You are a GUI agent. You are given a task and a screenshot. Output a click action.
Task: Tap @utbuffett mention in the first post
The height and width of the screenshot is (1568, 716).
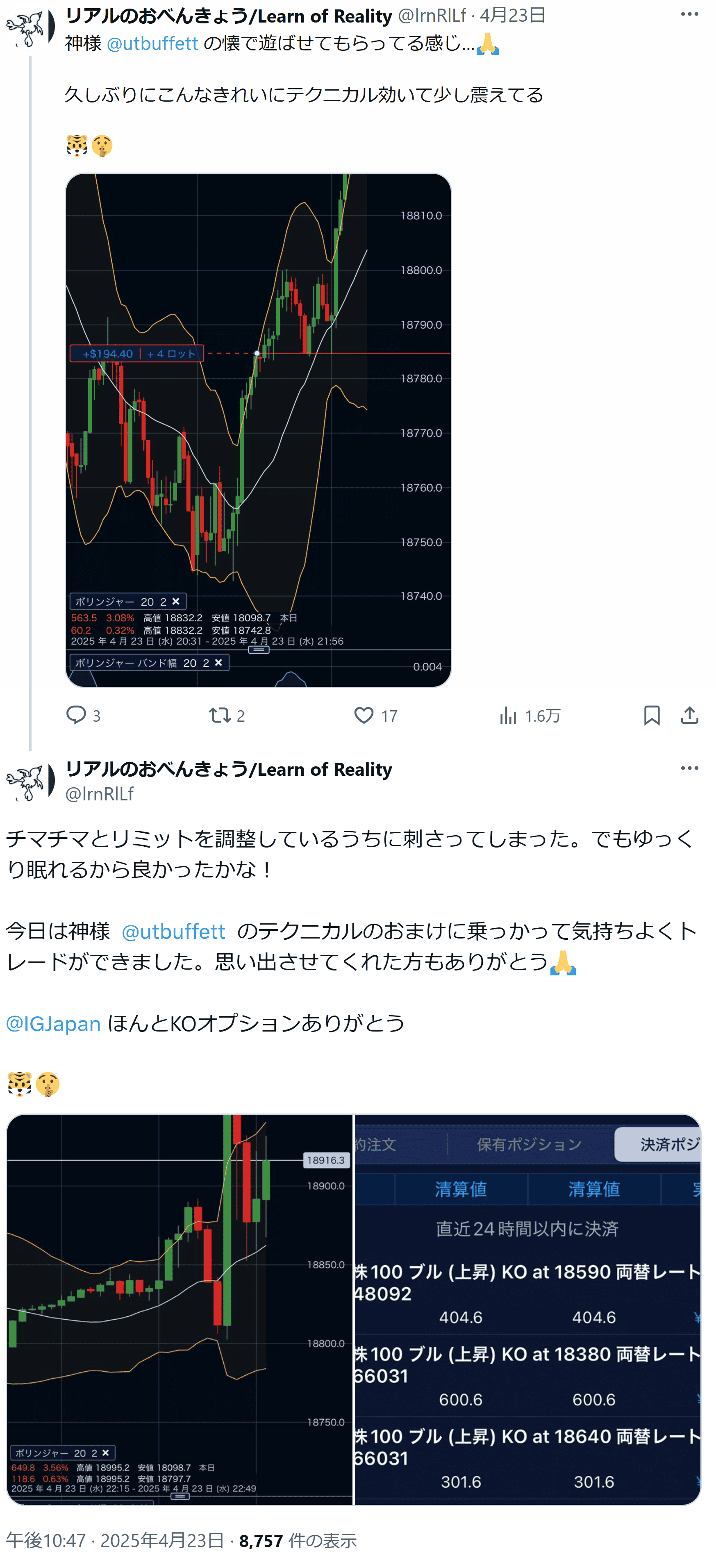(x=152, y=44)
